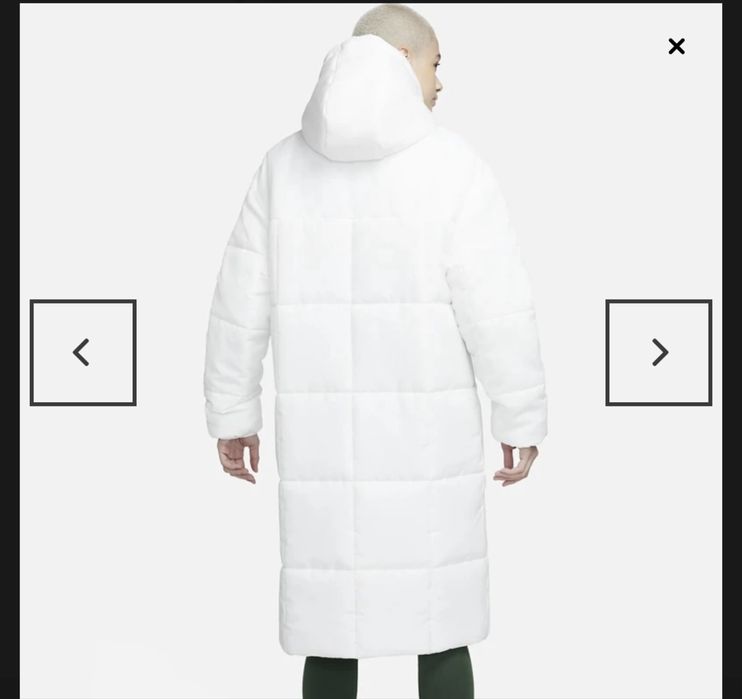Go to the previous product image
Viewport: 742px width, 699px height.
[x=83, y=353]
